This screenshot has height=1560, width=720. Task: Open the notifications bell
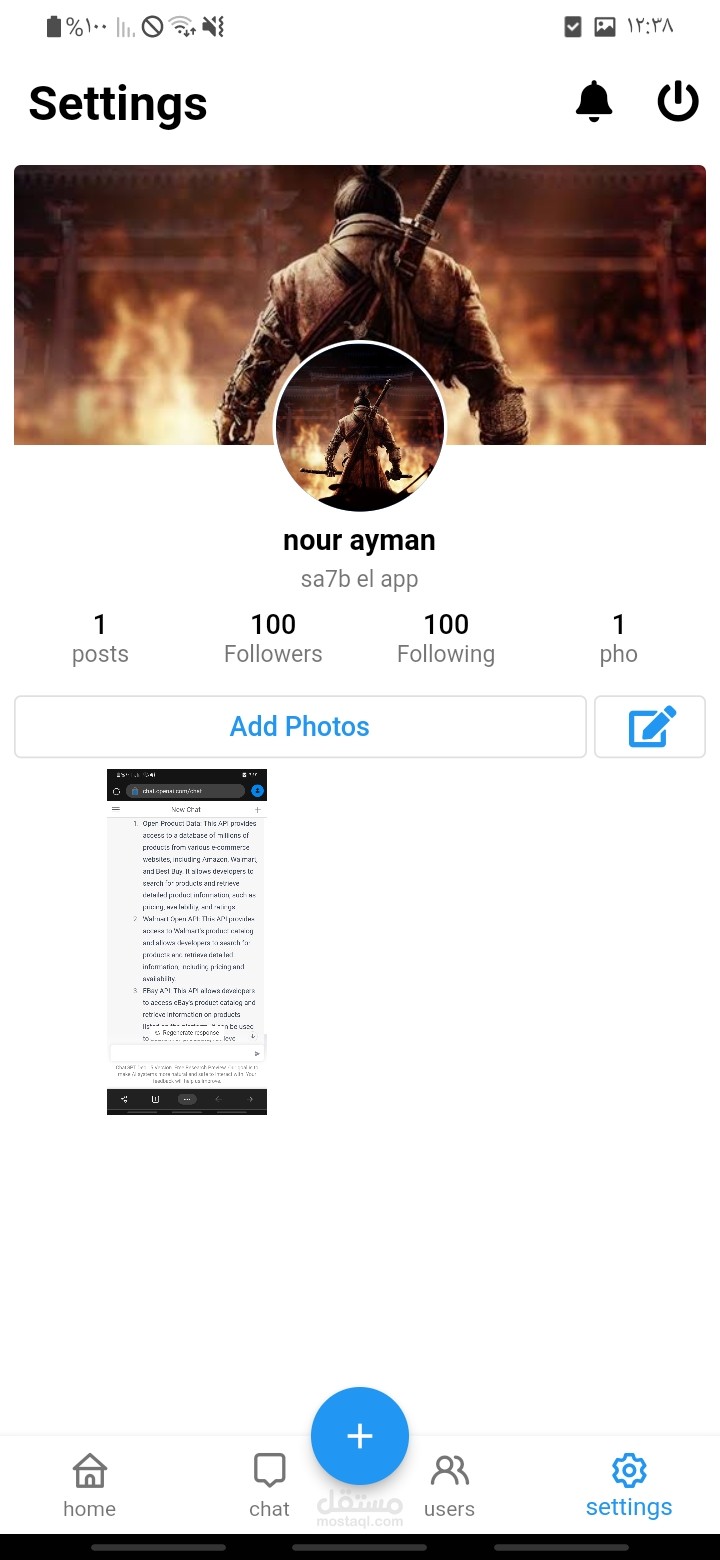coord(594,102)
